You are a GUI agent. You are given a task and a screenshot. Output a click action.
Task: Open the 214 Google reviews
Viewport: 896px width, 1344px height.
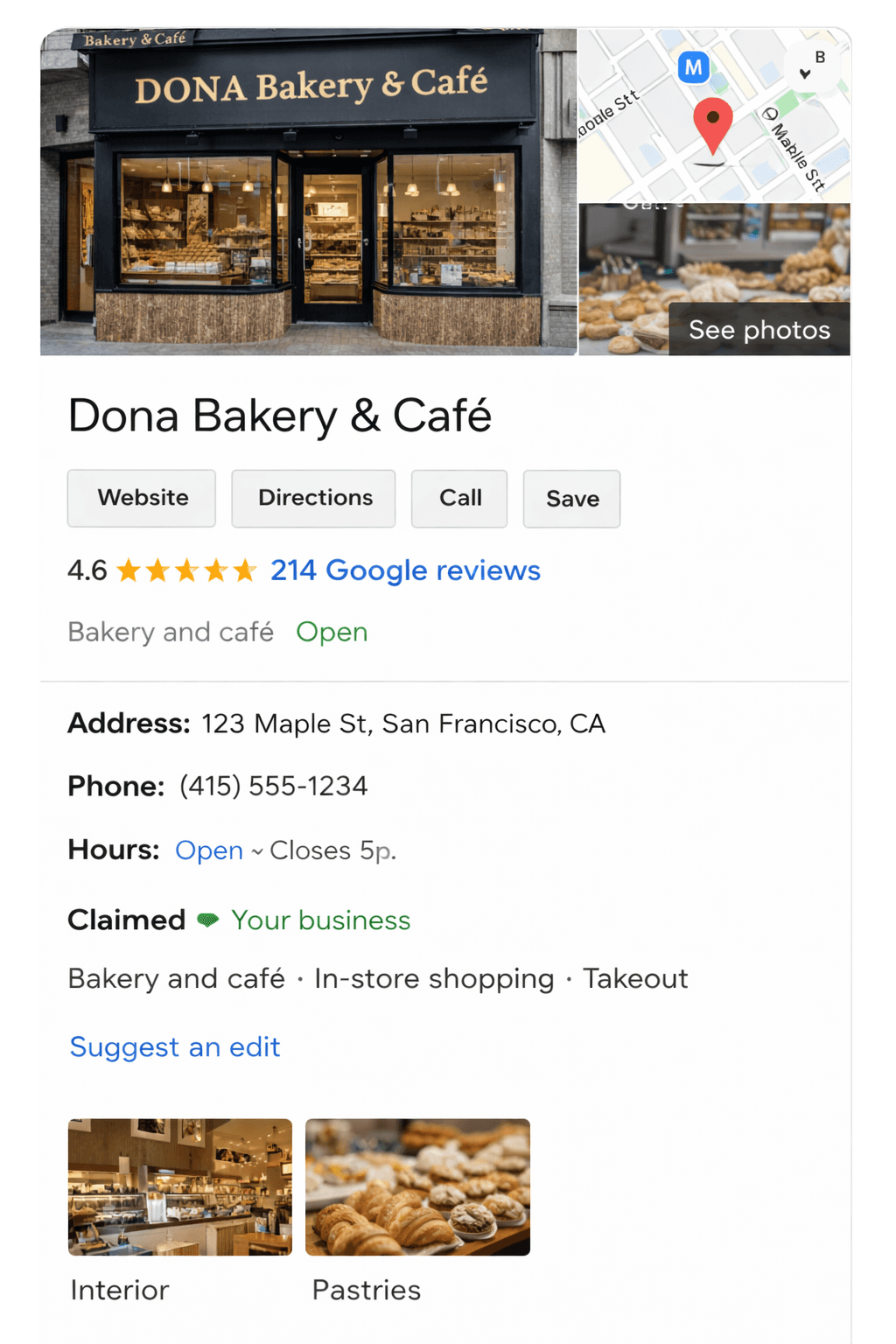pyautogui.click(x=404, y=570)
